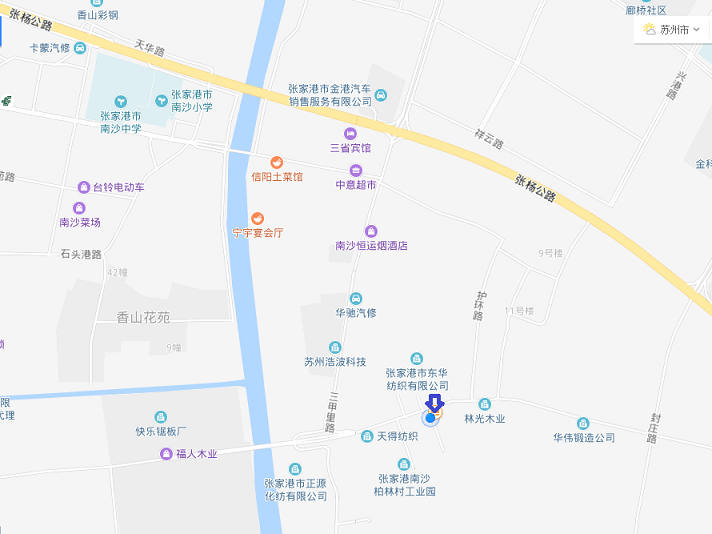Select the 中意超市 supermarket marker
The height and width of the screenshot is (534, 712).
pos(355,170)
